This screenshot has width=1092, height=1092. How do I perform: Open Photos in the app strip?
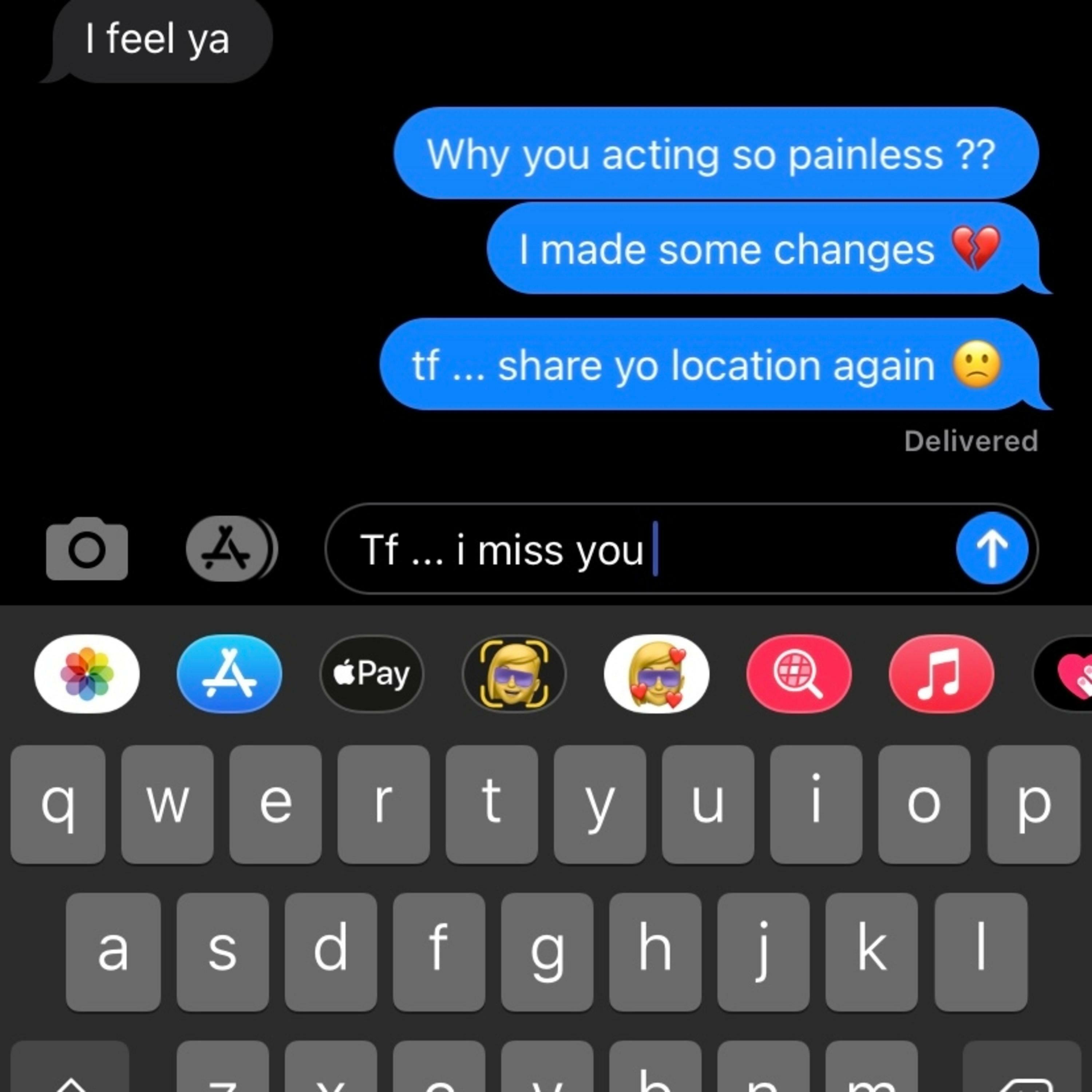point(87,673)
